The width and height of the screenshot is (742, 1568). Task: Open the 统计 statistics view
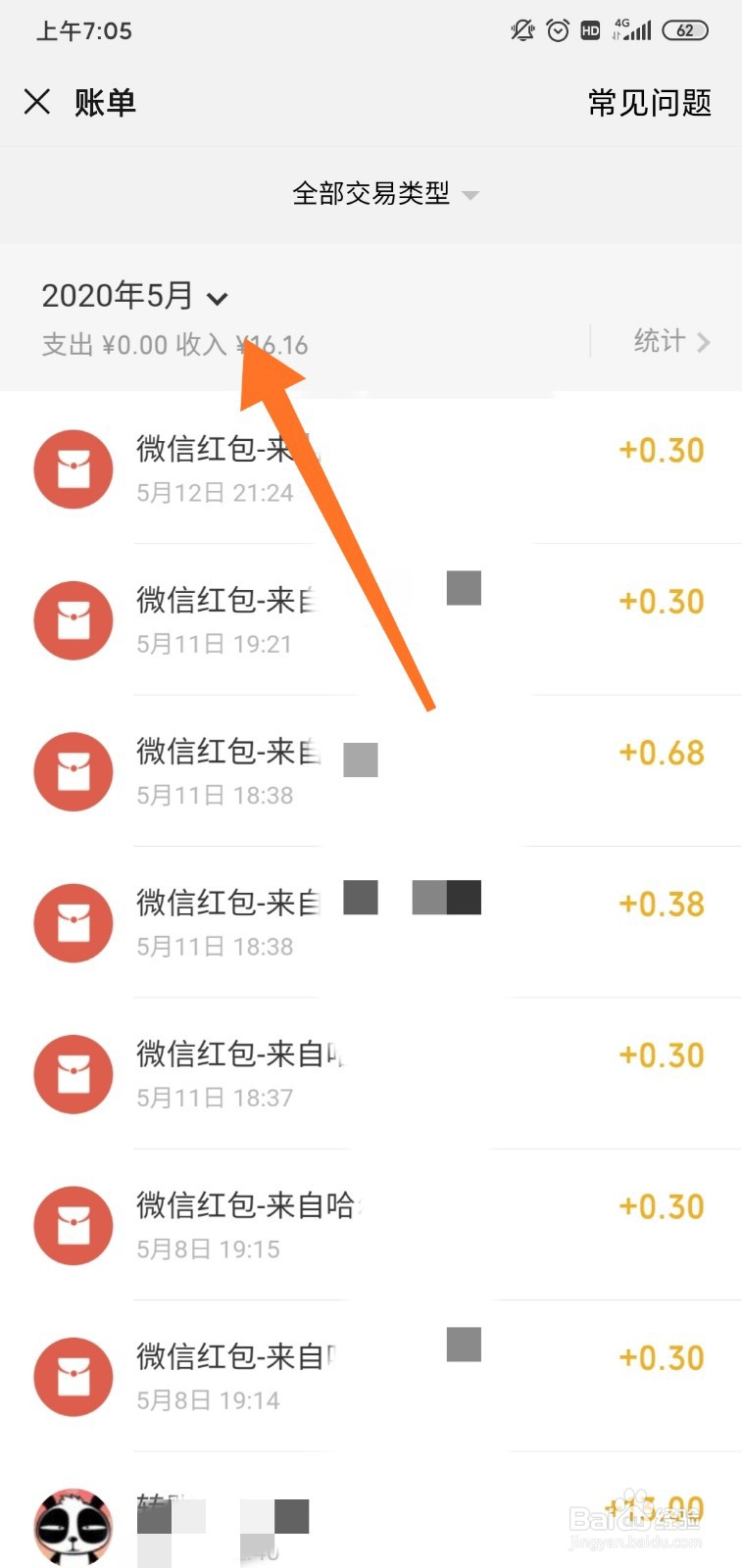click(661, 342)
